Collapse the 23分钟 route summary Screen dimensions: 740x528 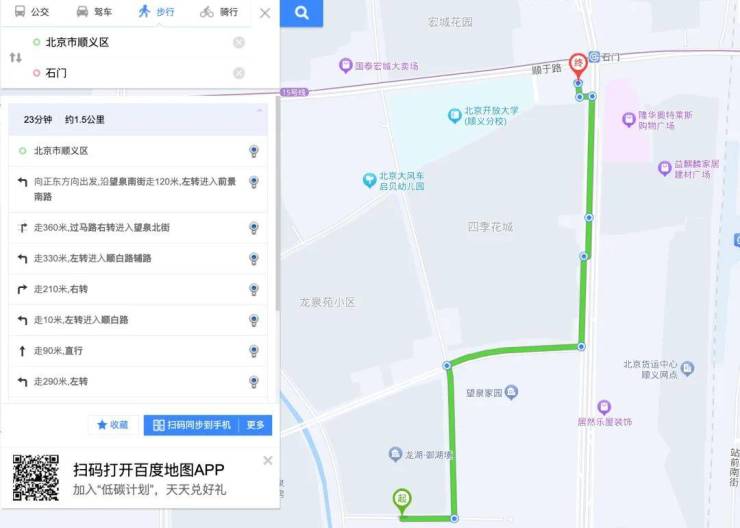pos(261,110)
